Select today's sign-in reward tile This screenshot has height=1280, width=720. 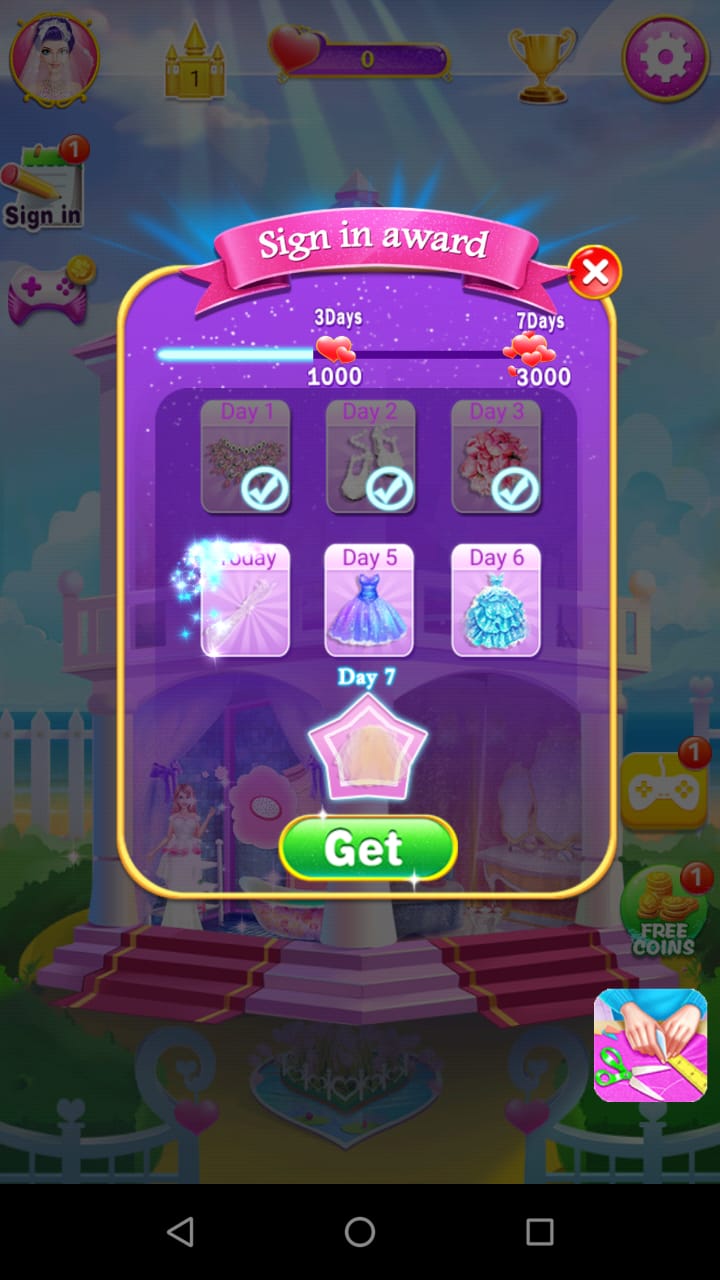click(x=245, y=600)
